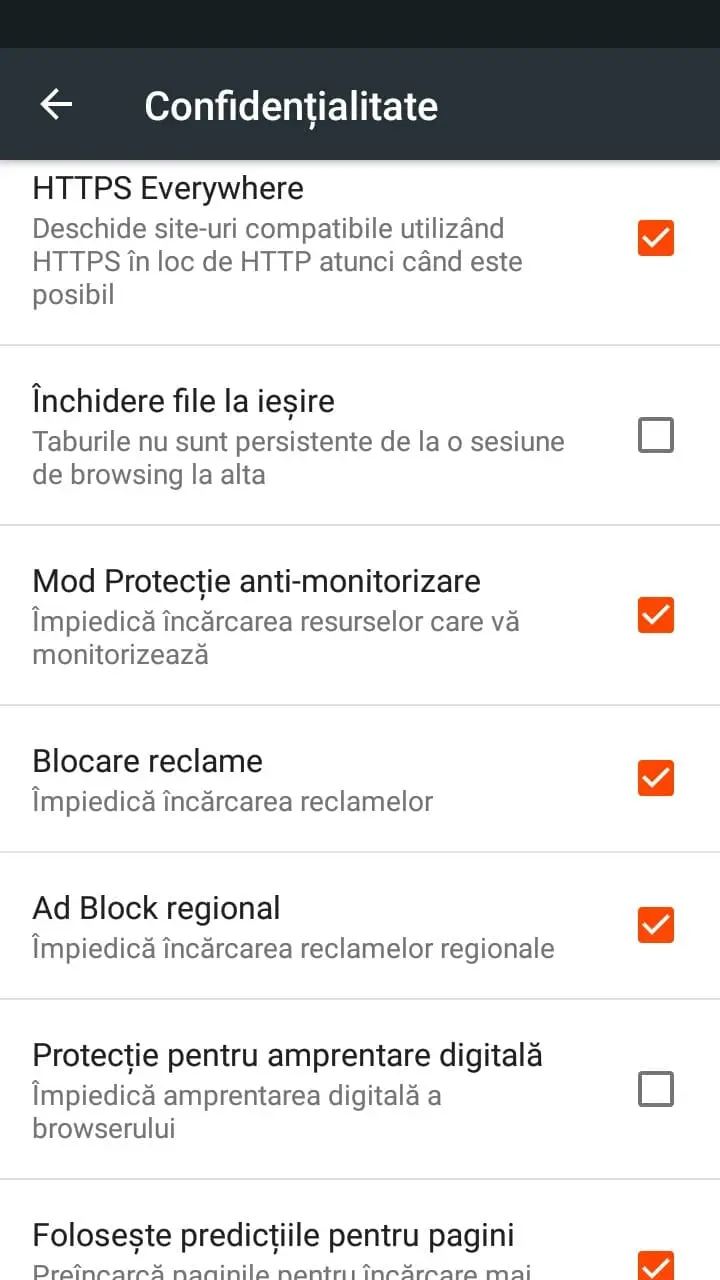720x1280 pixels.
Task: Enable Protecție pentru amprentare digitală checkbox
Action: (x=656, y=1089)
